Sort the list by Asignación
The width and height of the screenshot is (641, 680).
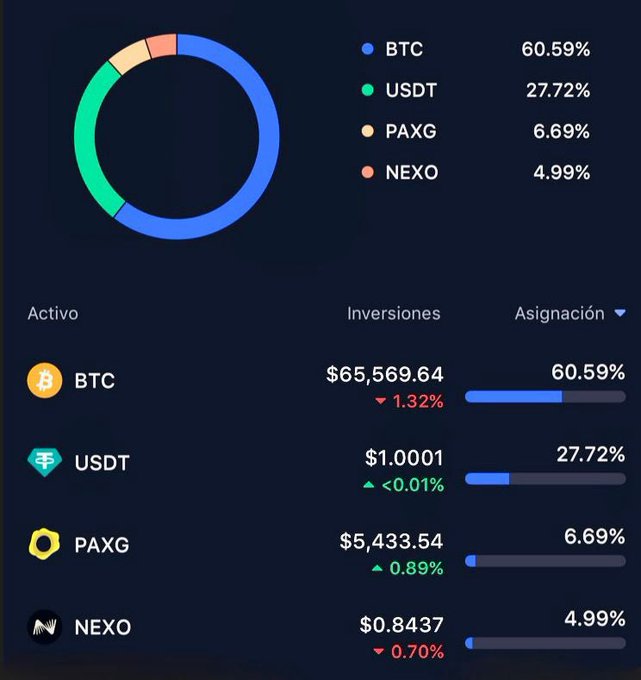569,314
